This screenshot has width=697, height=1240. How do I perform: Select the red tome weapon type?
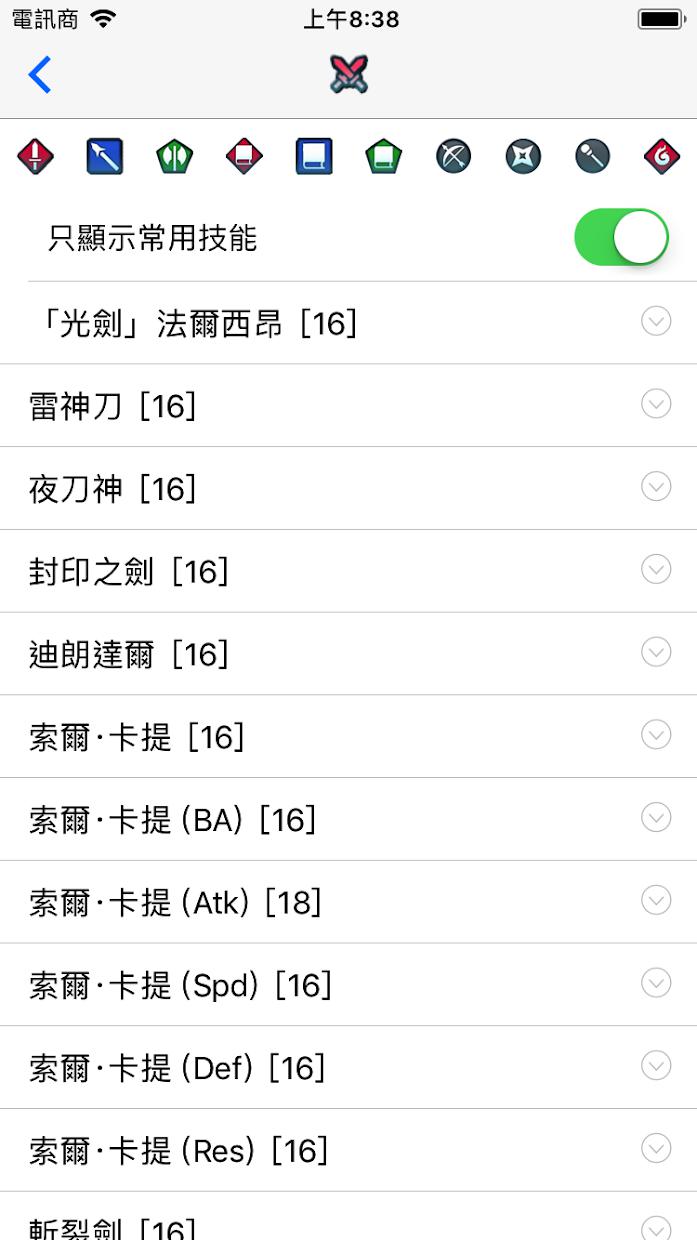tap(244, 156)
